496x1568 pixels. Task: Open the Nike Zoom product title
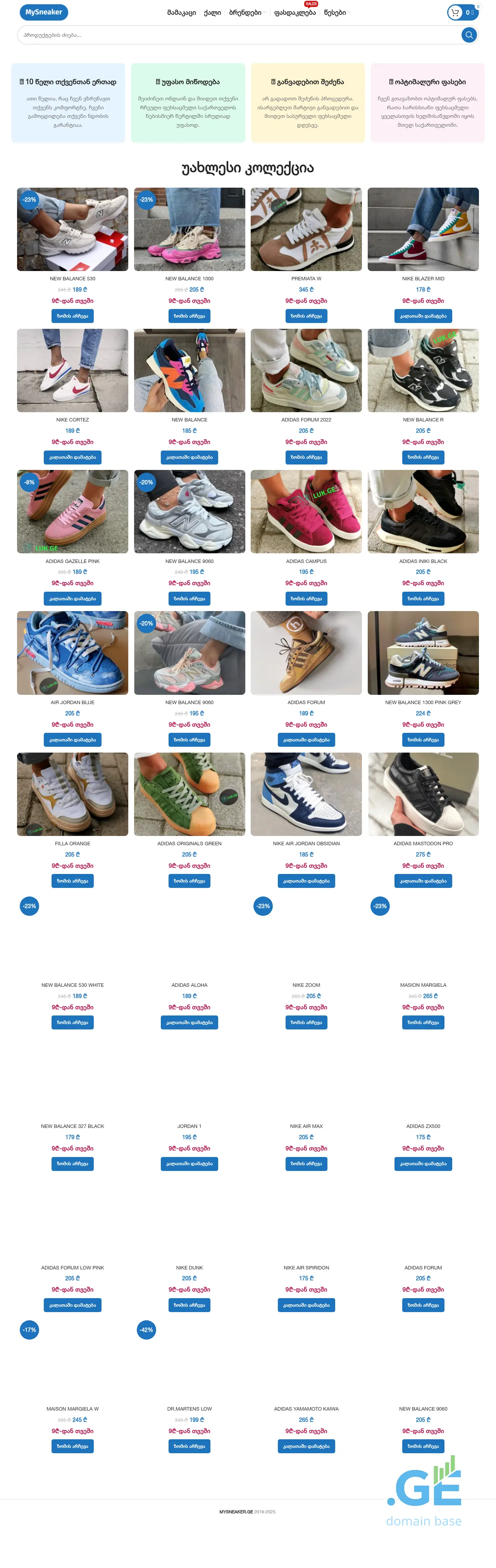pos(306,985)
